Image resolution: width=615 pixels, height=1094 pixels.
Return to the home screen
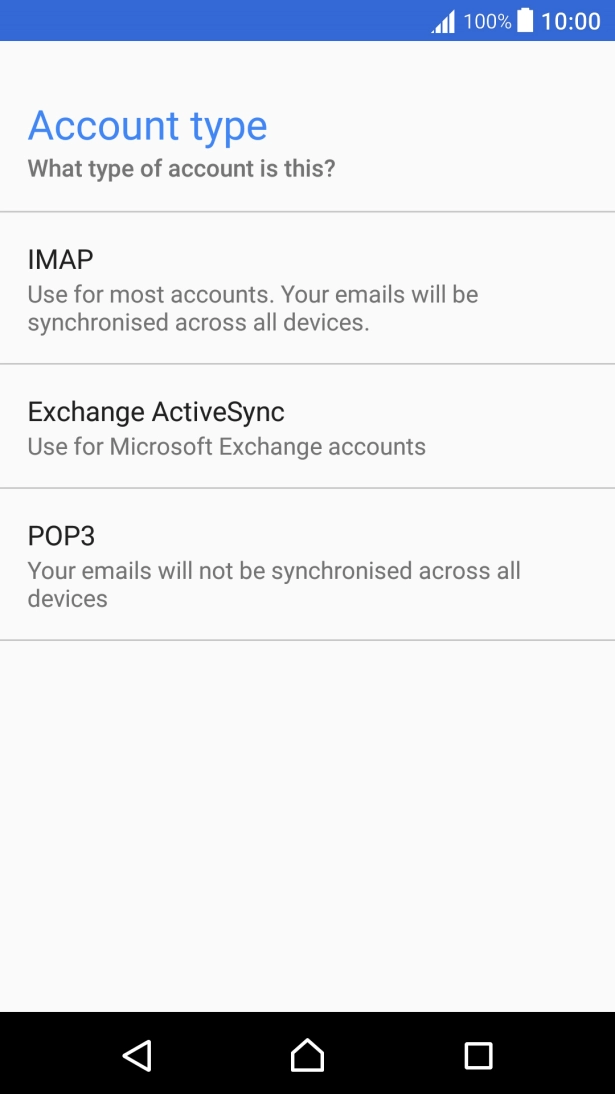point(307,1055)
